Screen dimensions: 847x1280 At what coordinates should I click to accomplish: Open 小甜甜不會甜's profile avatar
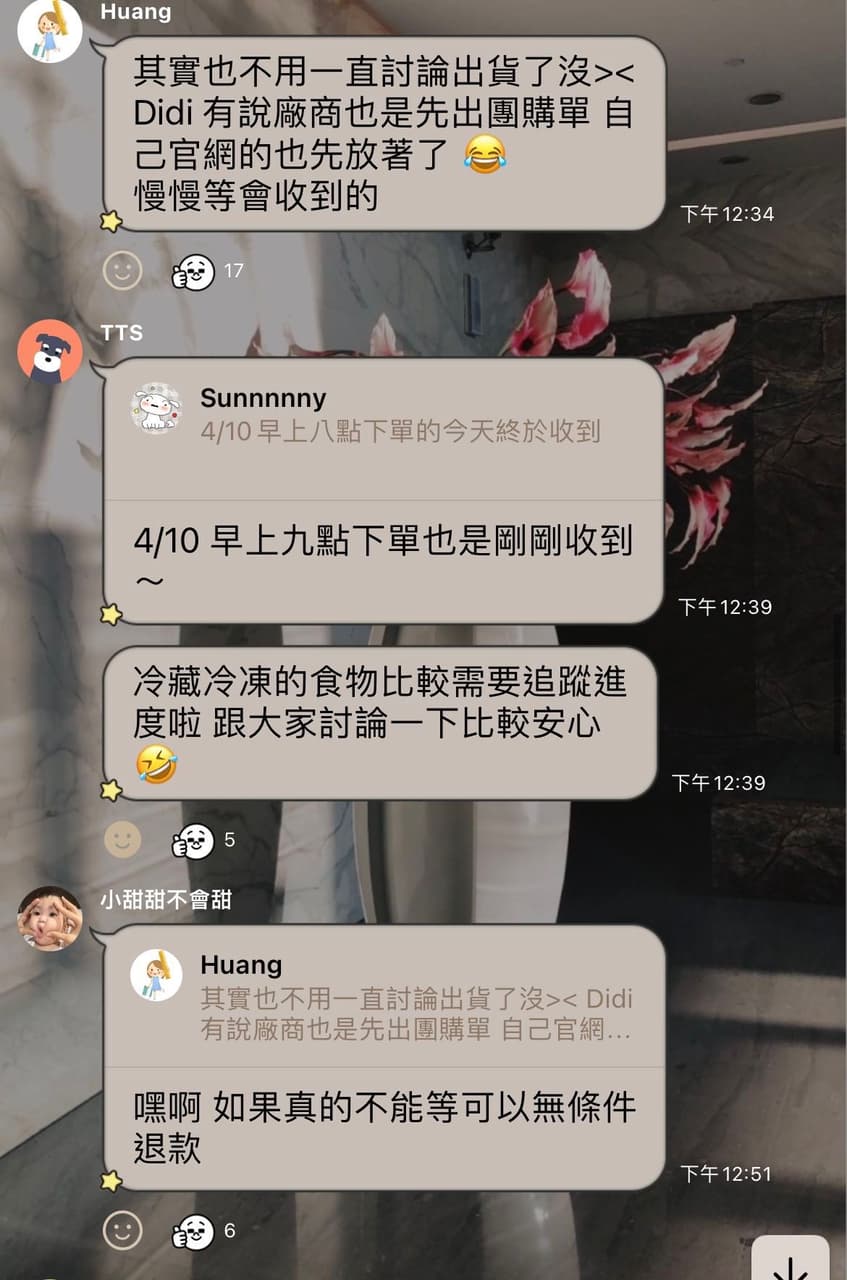(50, 920)
